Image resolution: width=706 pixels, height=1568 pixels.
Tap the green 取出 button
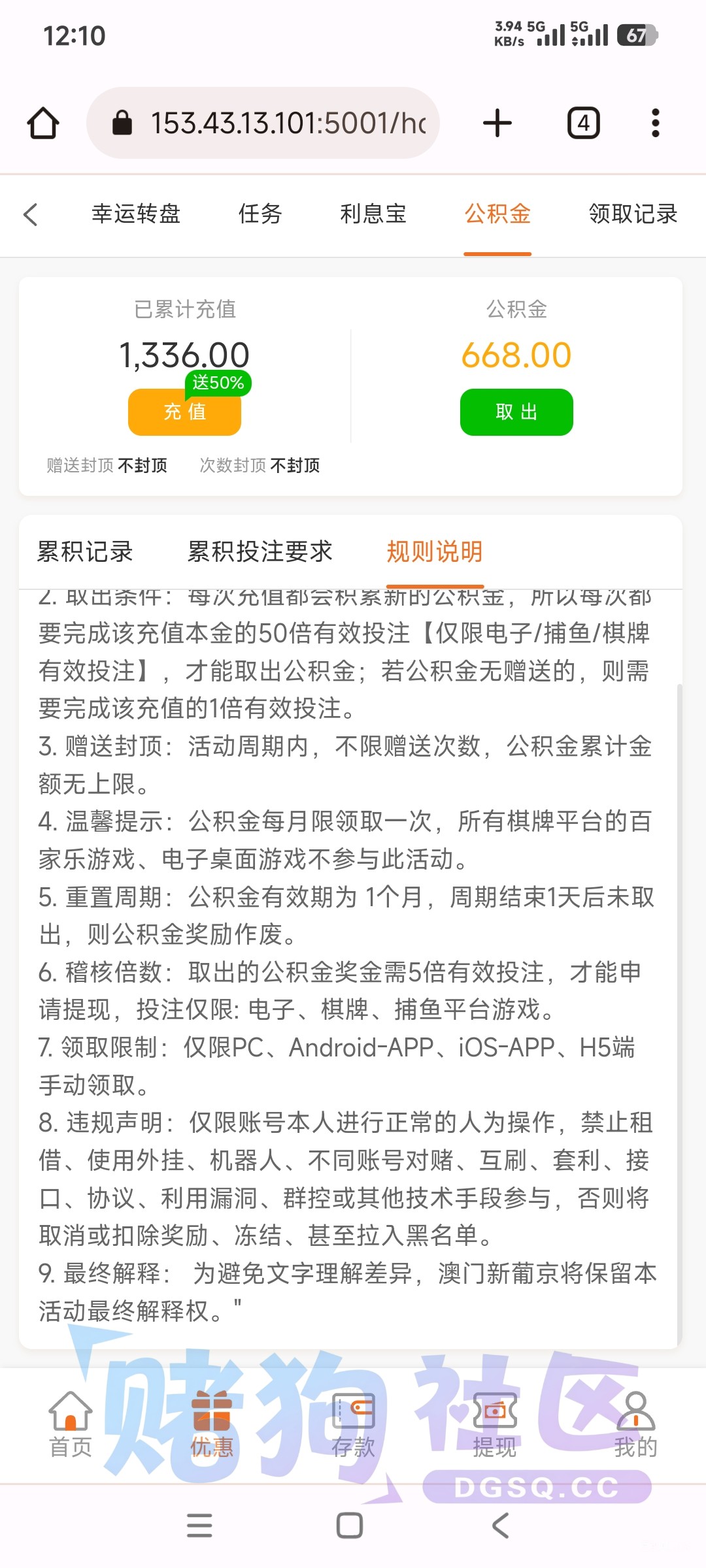click(x=516, y=412)
